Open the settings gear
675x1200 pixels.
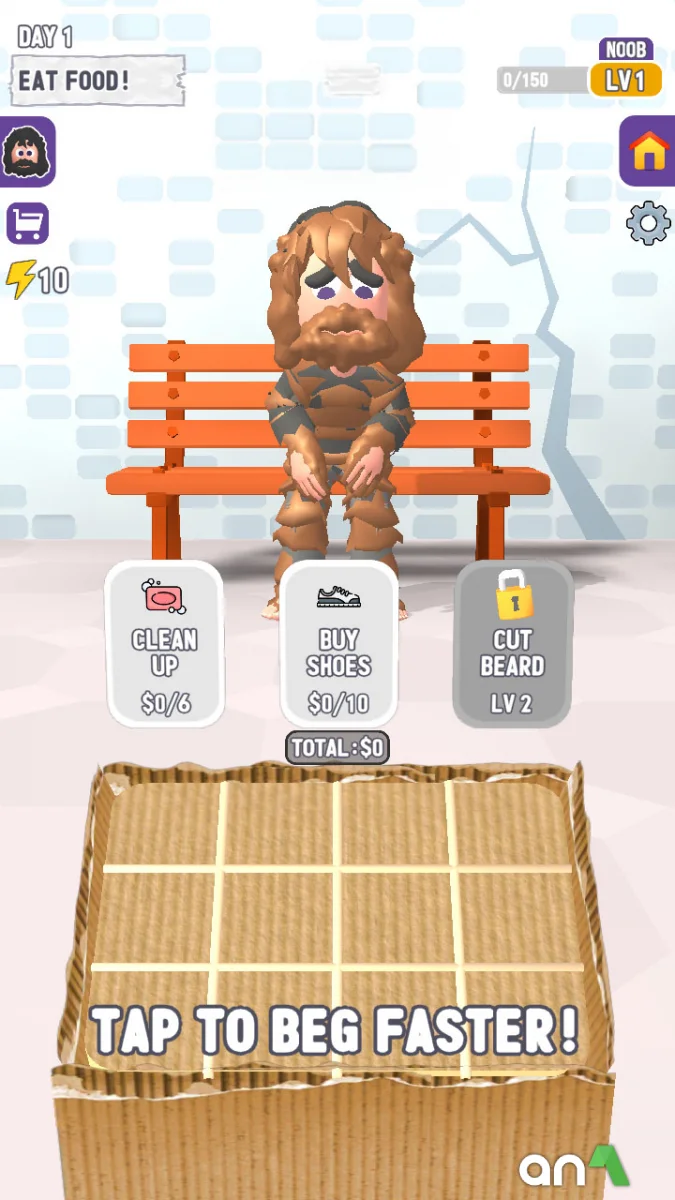click(x=647, y=223)
